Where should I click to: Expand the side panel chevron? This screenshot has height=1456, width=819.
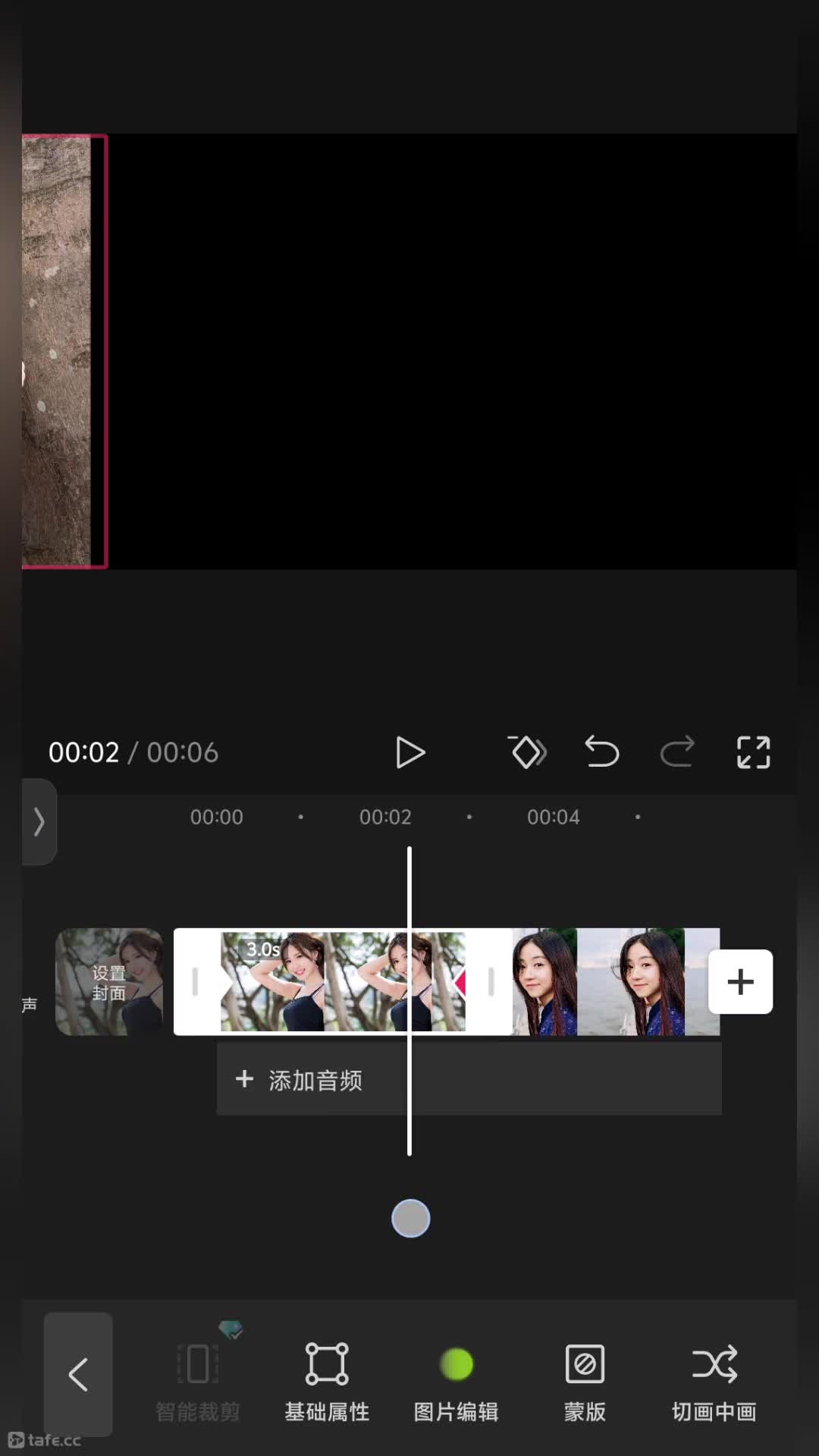coord(39,822)
